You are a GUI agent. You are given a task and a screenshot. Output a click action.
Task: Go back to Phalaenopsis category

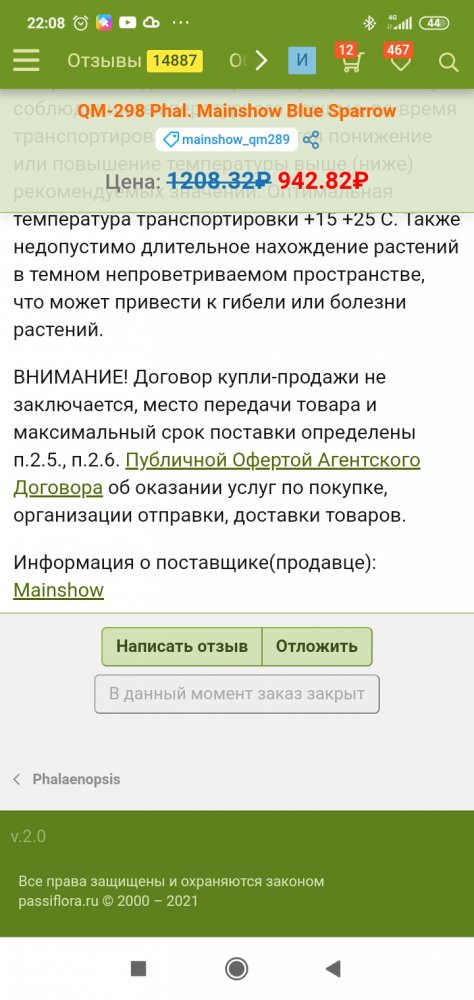(67, 779)
